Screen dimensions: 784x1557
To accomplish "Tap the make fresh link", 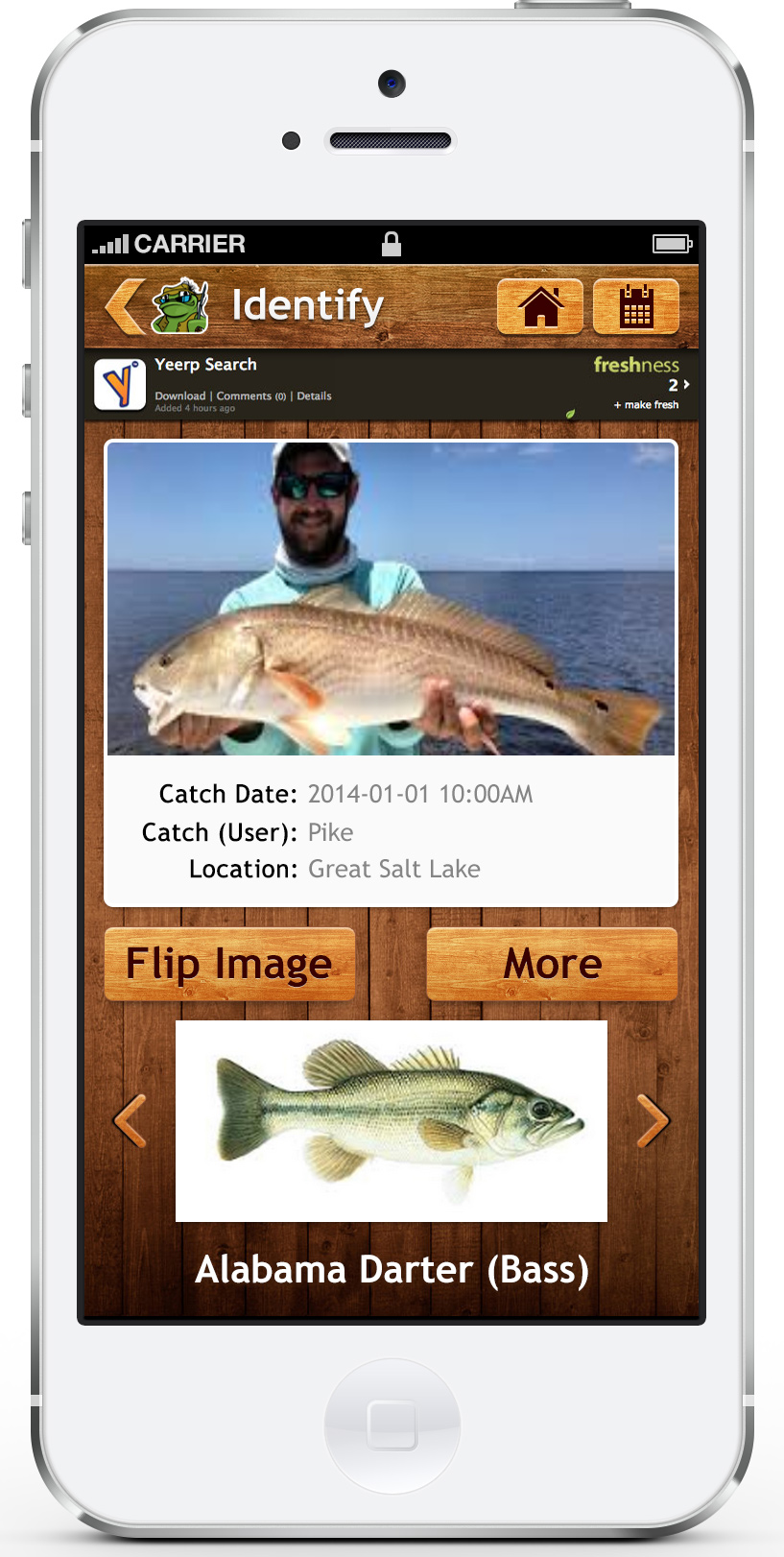I will coord(647,405).
